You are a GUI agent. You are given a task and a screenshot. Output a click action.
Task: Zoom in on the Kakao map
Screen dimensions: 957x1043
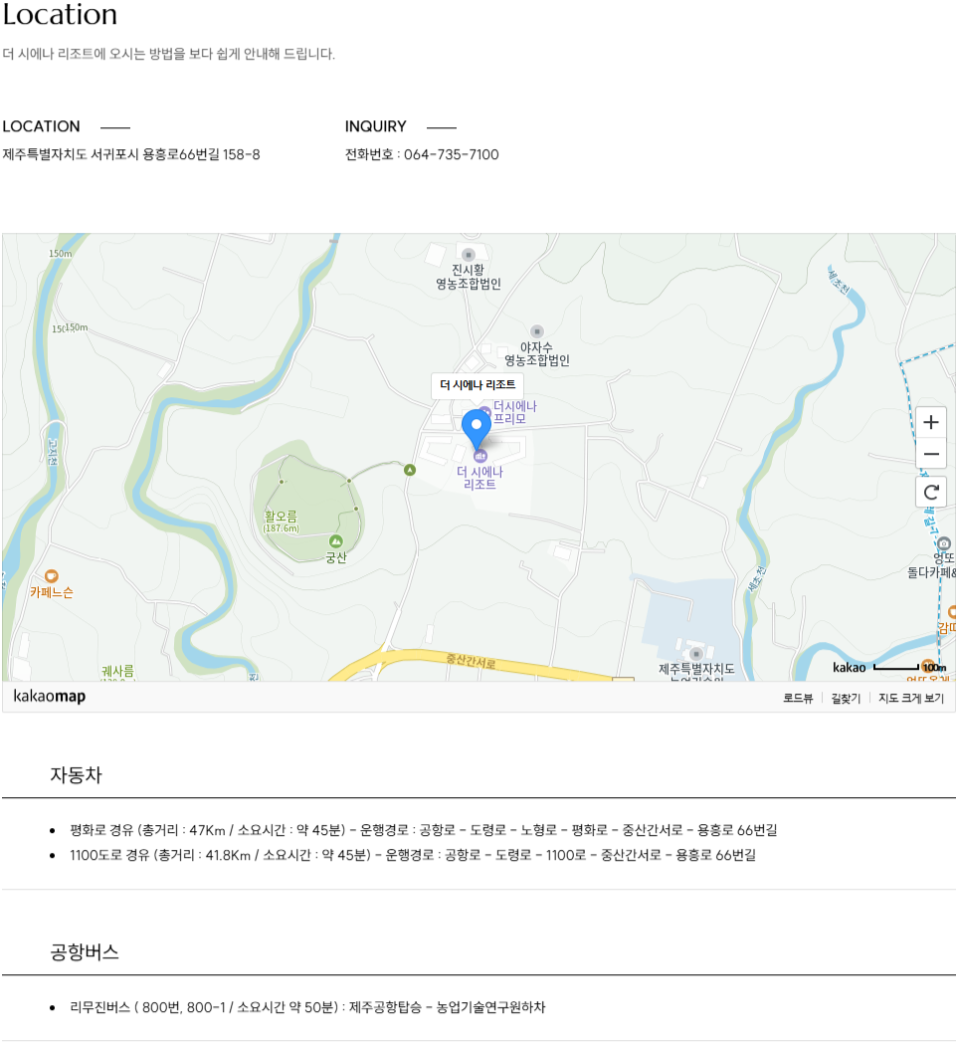(x=931, y=422)
